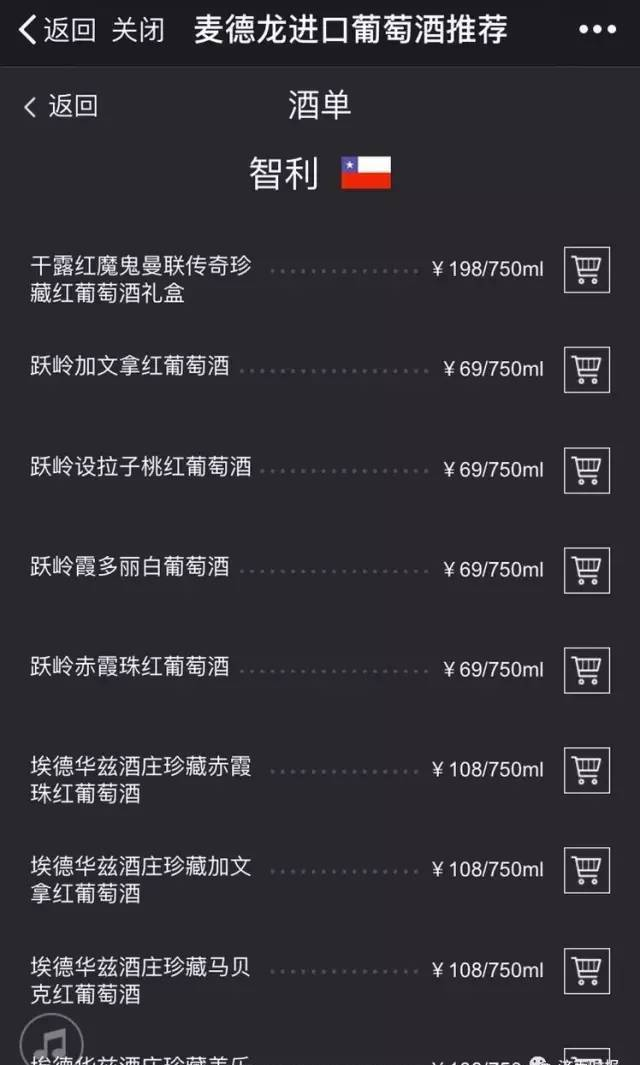Add 跃岭加文拿红葡萄酒 to cart
This screenshot has width=640, height=1065.
[587, 370]
